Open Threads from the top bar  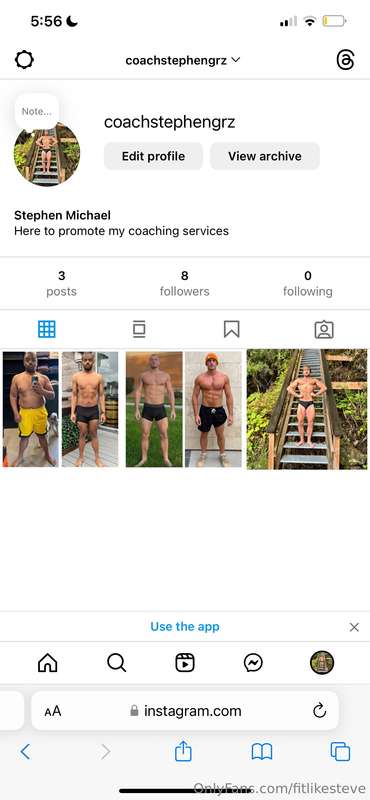point(346,60)
